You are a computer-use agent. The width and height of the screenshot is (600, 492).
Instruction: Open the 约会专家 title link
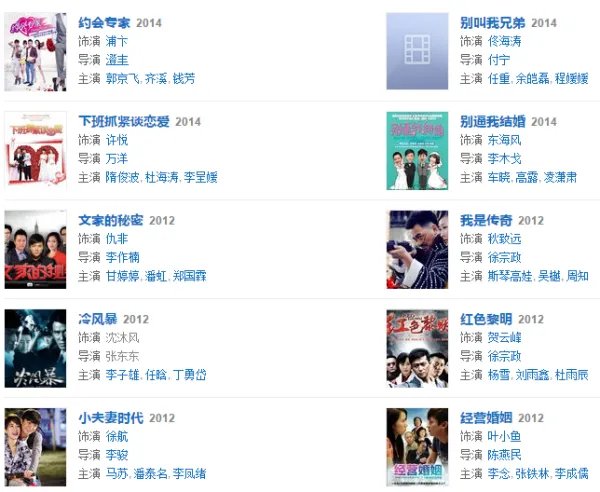(x=104, y=22)
